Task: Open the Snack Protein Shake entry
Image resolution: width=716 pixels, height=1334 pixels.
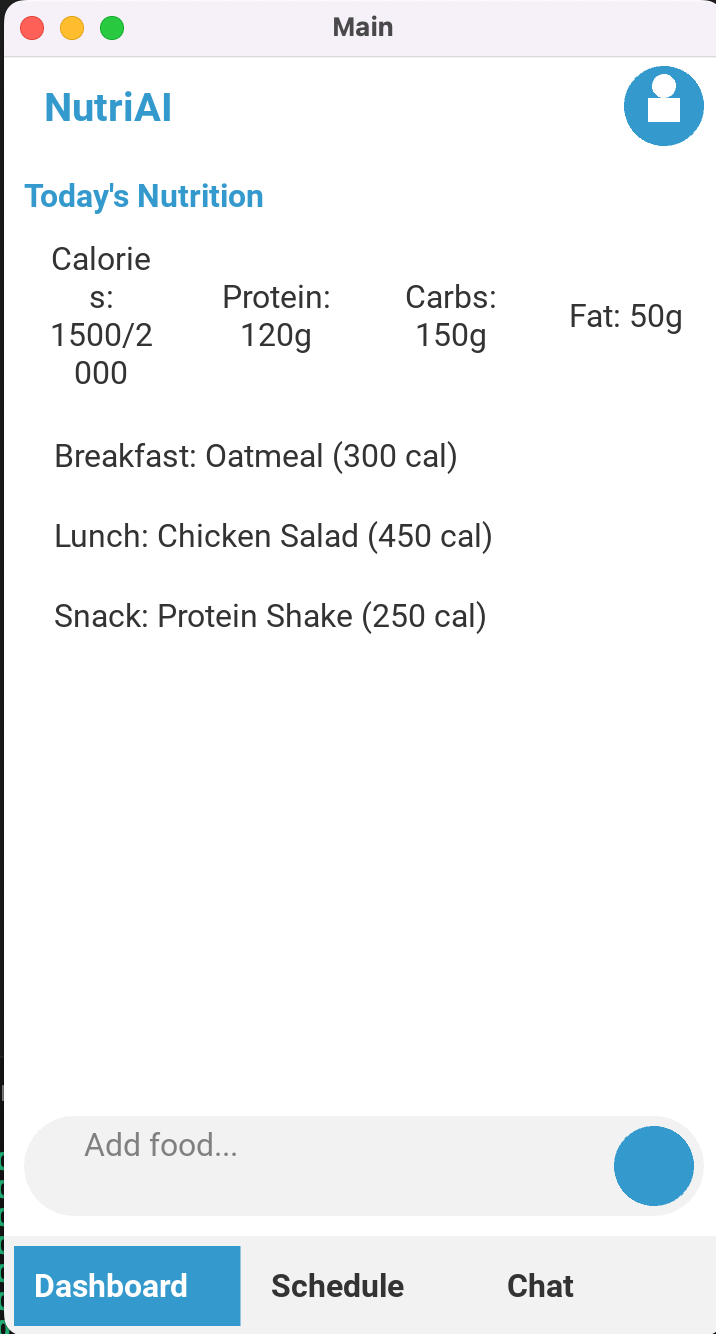Action: tap(270, 617)
